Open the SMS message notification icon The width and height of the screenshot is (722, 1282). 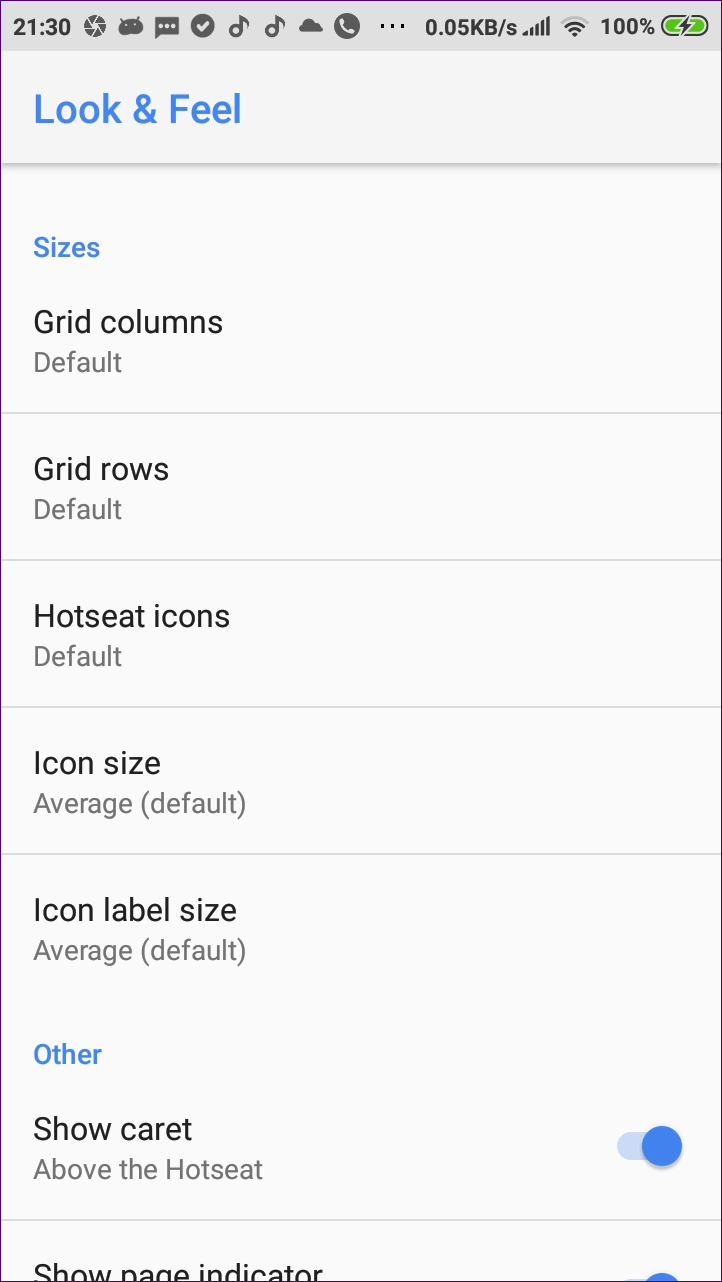[x=167, y=26]
